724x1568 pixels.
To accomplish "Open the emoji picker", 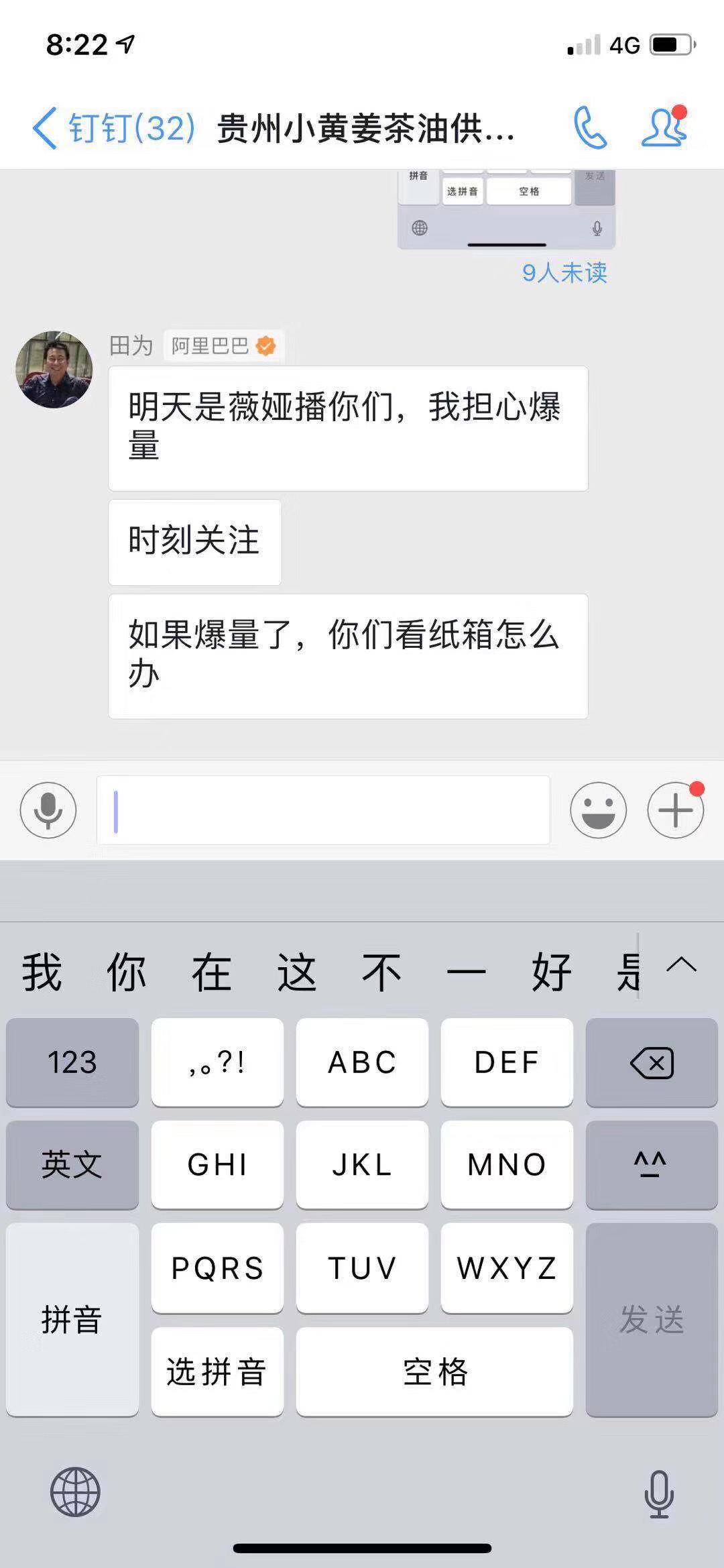I will (x=598, y=810).
